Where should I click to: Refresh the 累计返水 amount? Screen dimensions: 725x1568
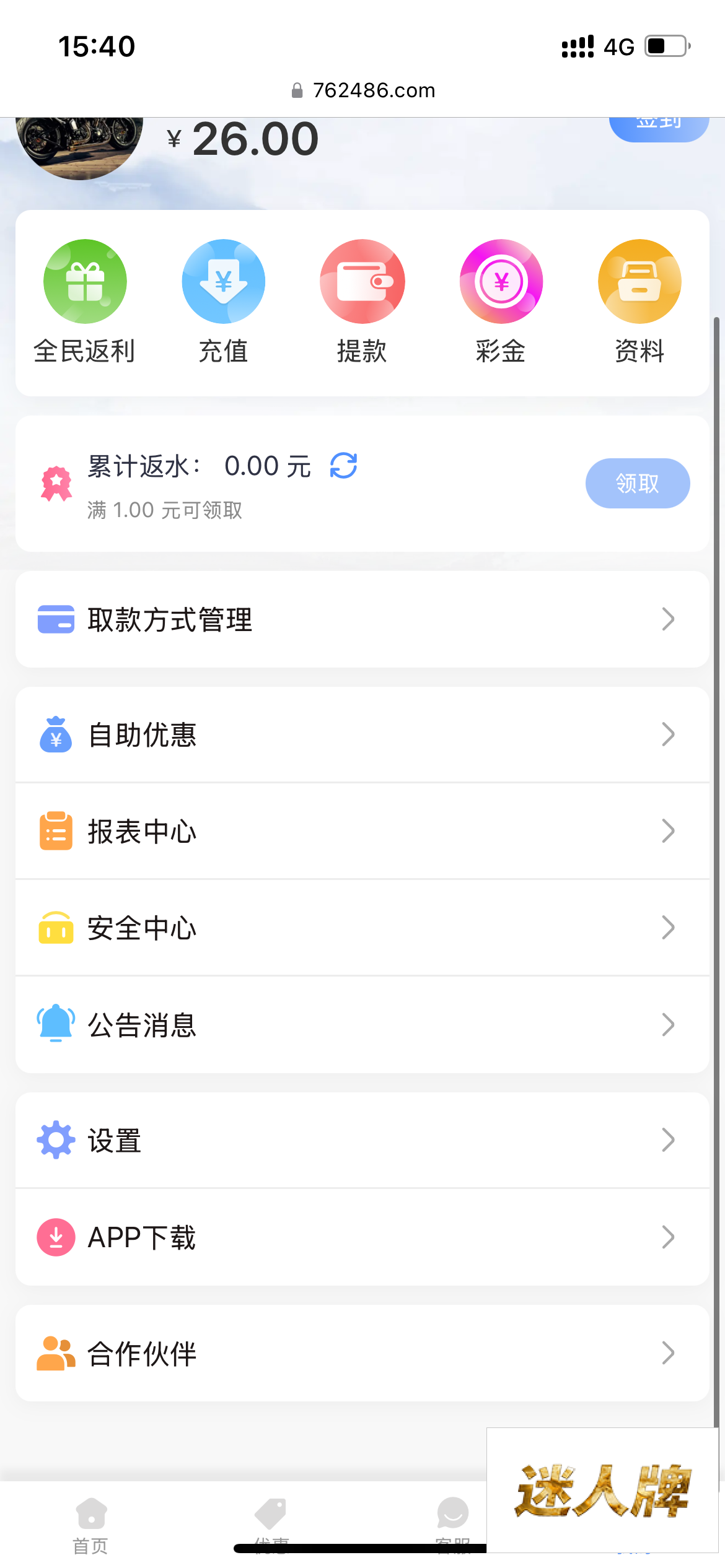click(343, 466)
